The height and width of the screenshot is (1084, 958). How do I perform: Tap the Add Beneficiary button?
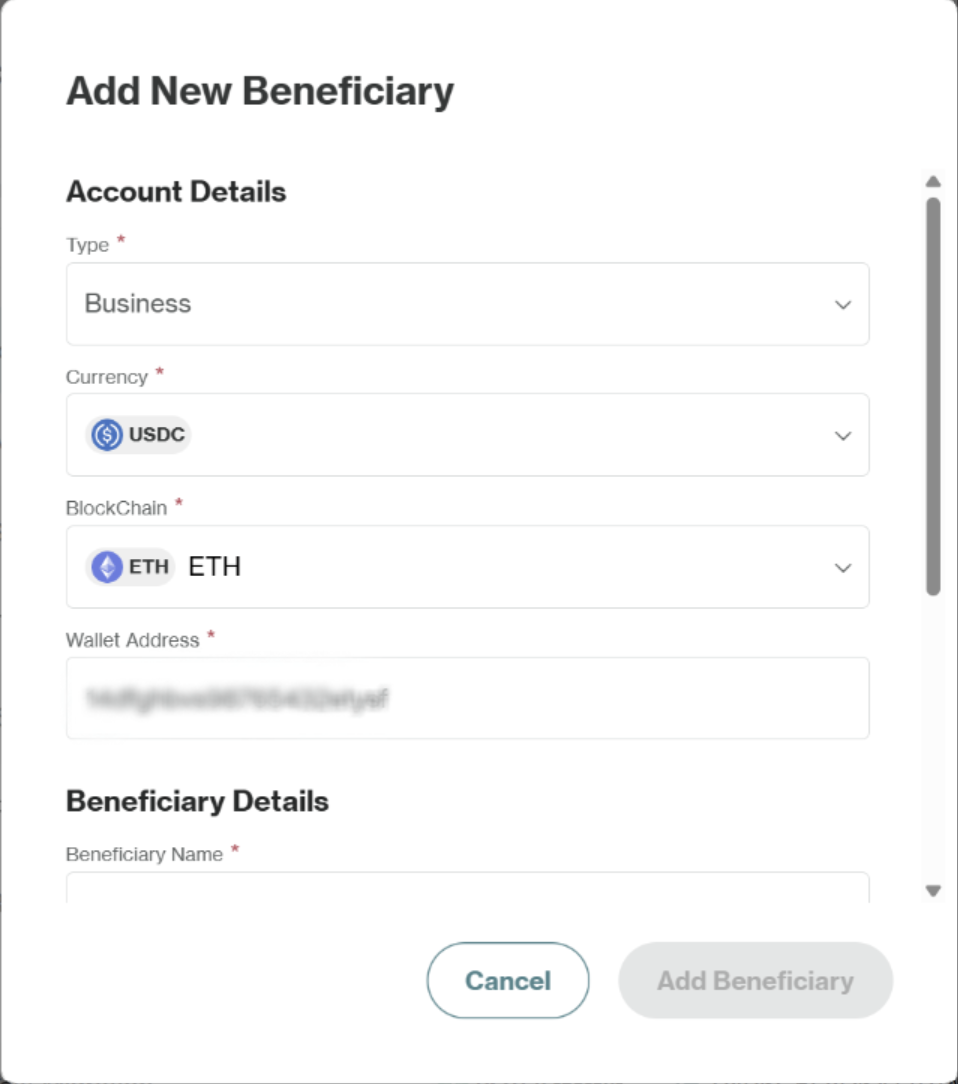coord(755,980)
